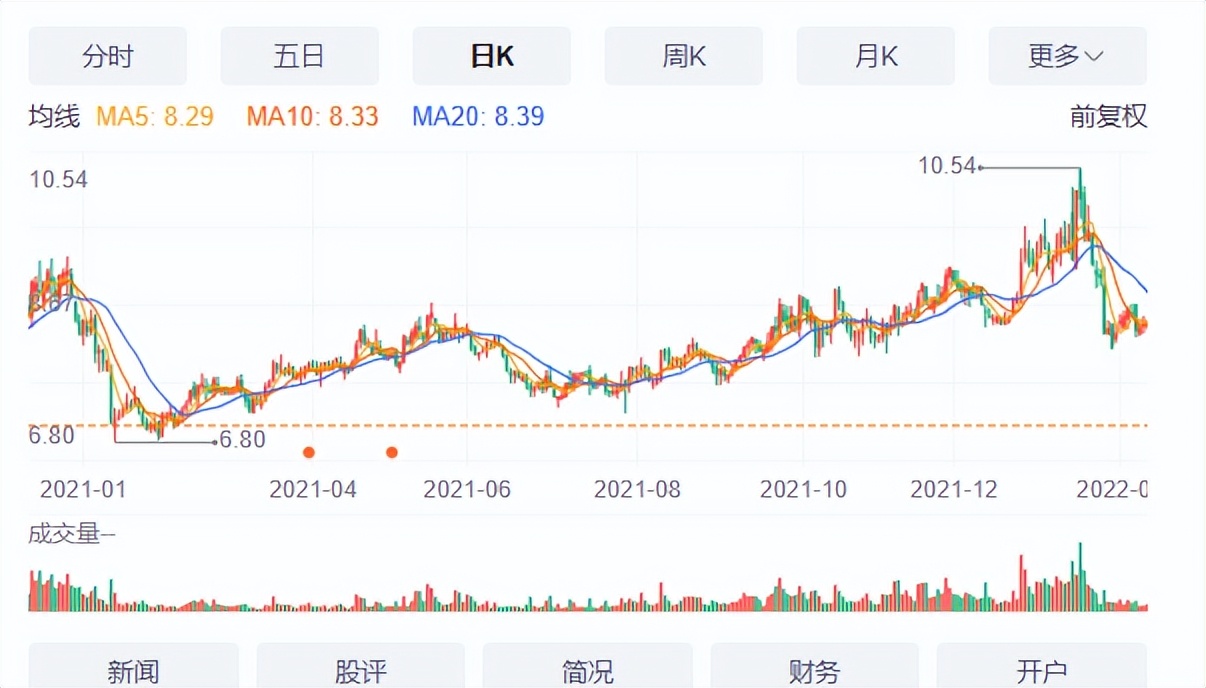Show the 月K monthly chart
This screenshot has height=688, width=1206.
point(875,56)
